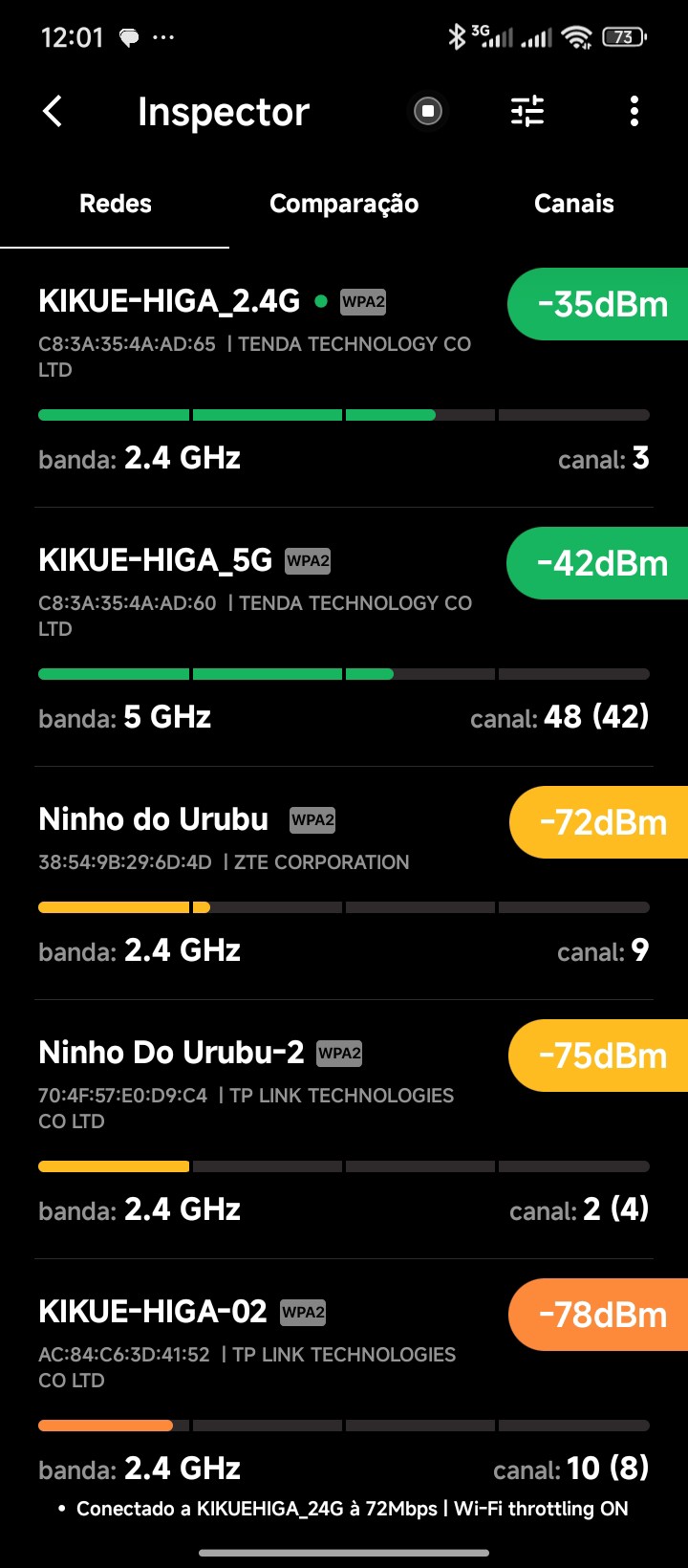688x1568 pixels.
Task: Select the Redes tab
Action: [x=115, y=204]
